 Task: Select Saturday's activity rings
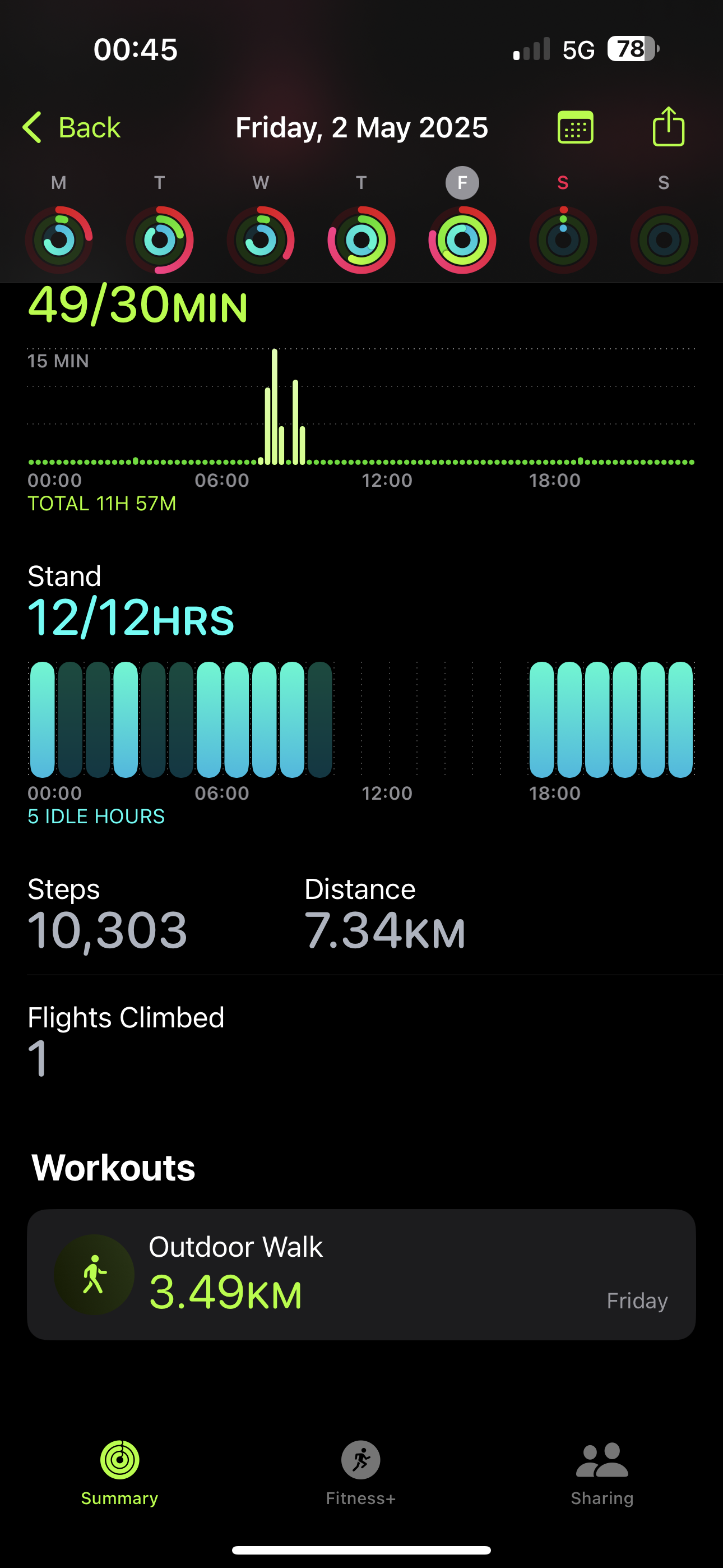[x=563, y=240]
